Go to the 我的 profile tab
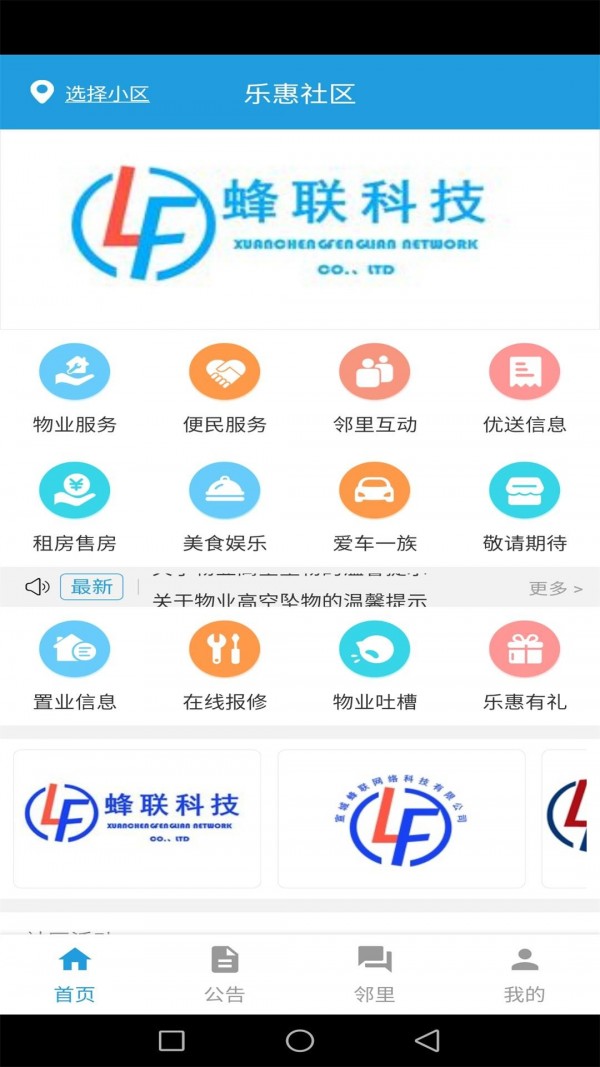This screenshot has width=600, height=1067. click(x=524, y=974)
